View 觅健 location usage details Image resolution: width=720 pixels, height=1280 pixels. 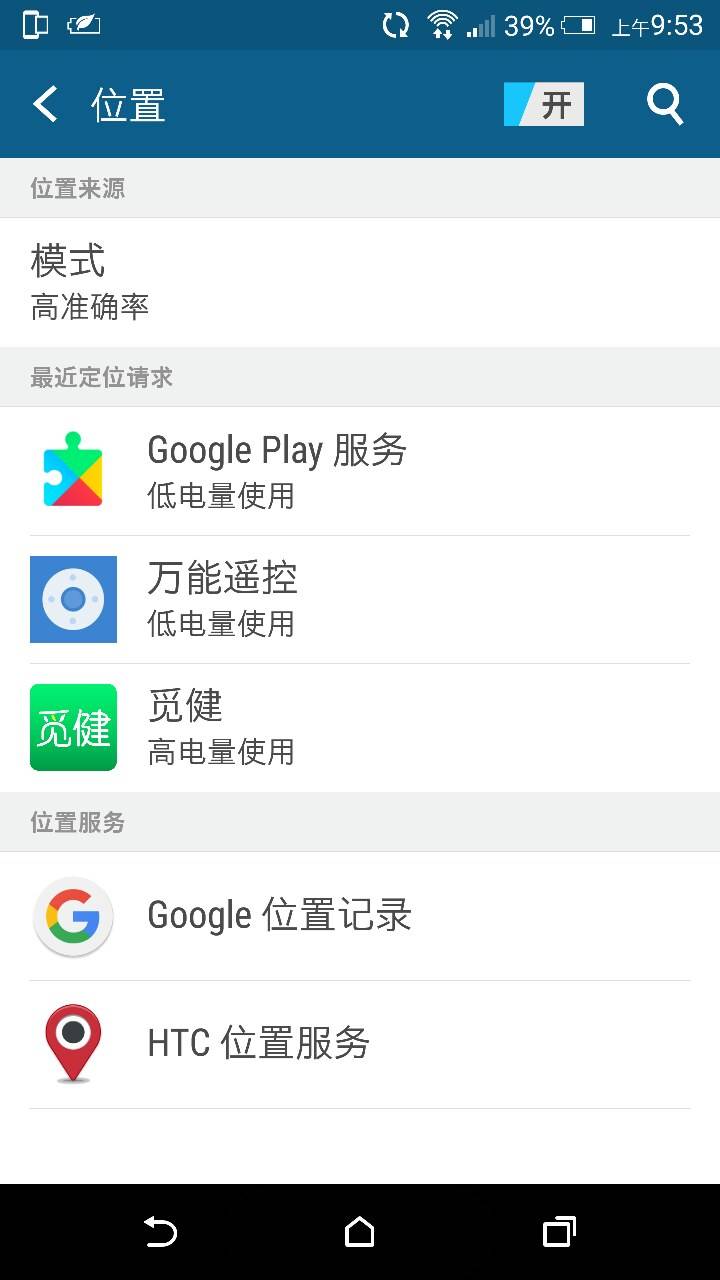click(360, 727)
